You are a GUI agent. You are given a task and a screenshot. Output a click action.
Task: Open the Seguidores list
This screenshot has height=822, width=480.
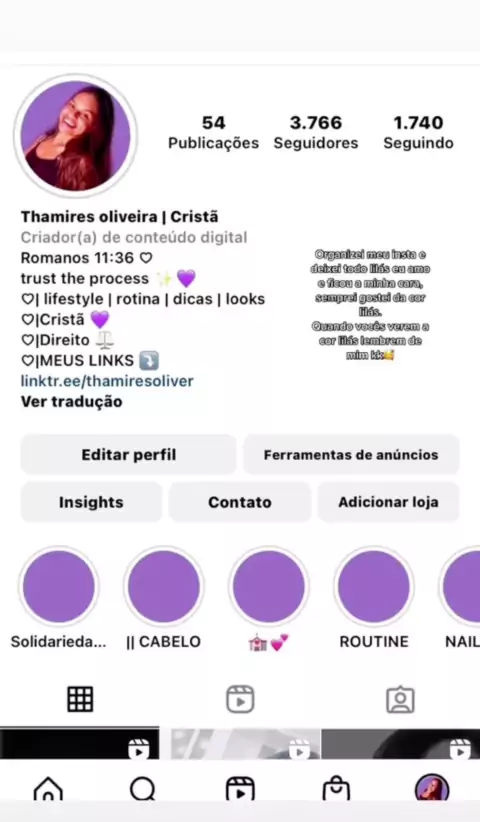click(316, 133)
